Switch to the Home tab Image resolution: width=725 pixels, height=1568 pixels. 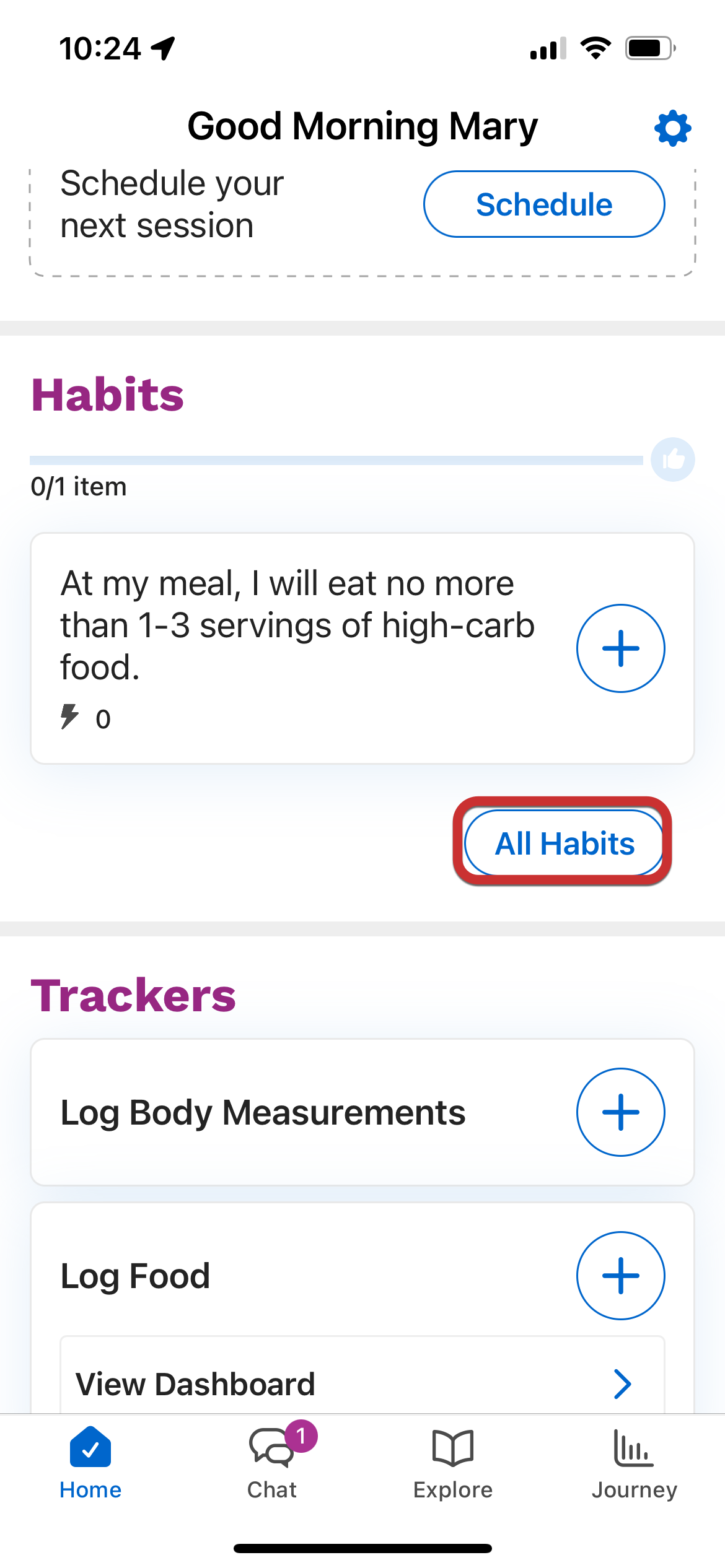[90, 1463]
